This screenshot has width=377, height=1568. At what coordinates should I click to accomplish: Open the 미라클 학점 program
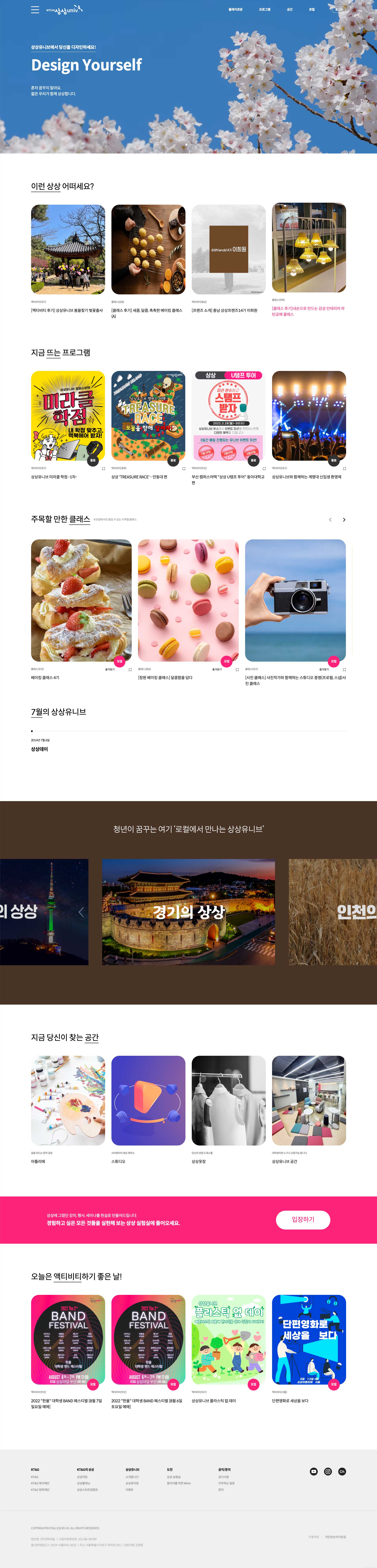pyautogui.click(x=68, y=416)
